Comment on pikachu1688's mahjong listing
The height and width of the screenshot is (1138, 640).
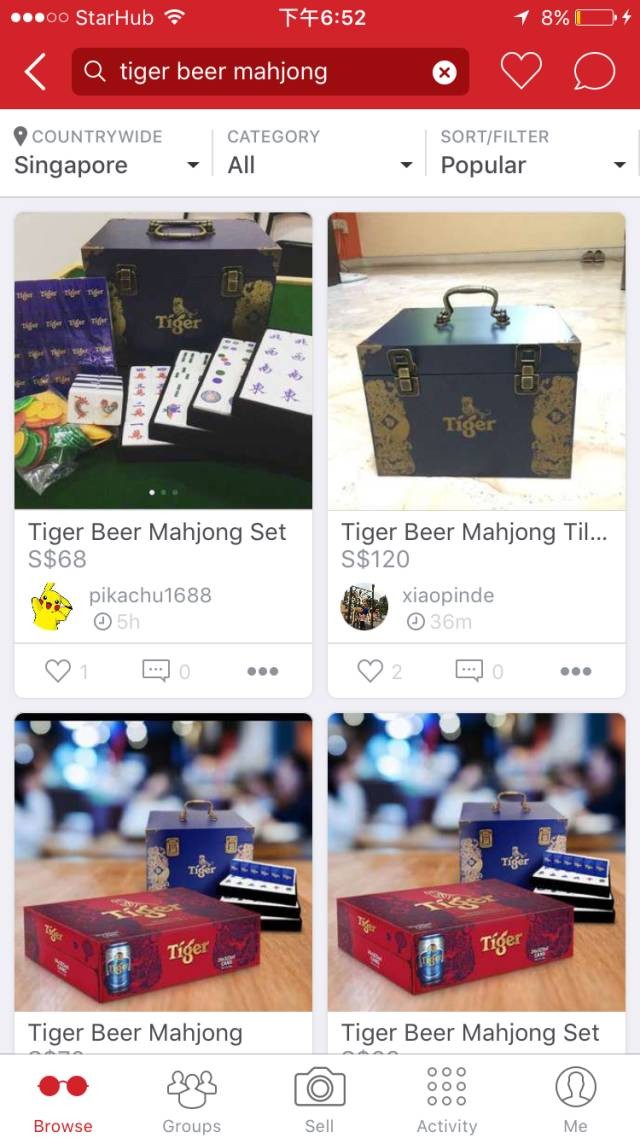(x=157, y=671)
